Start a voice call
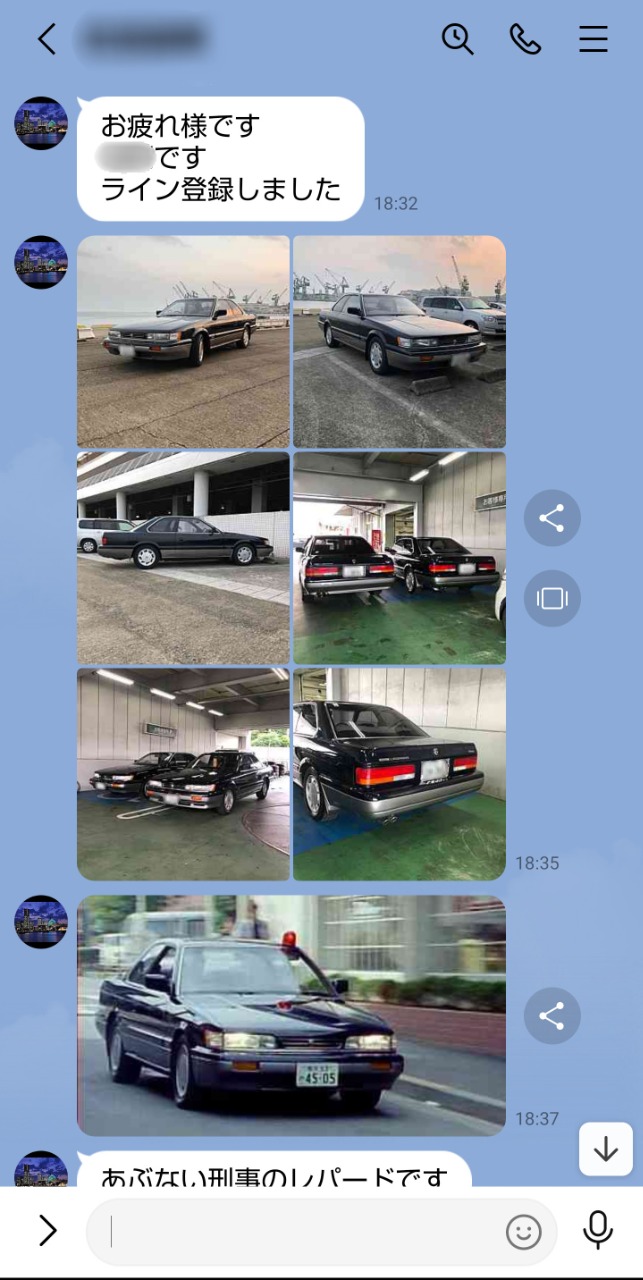This screenshot has width=643, height=1280. pyautogui.click(x=525, y=39)
